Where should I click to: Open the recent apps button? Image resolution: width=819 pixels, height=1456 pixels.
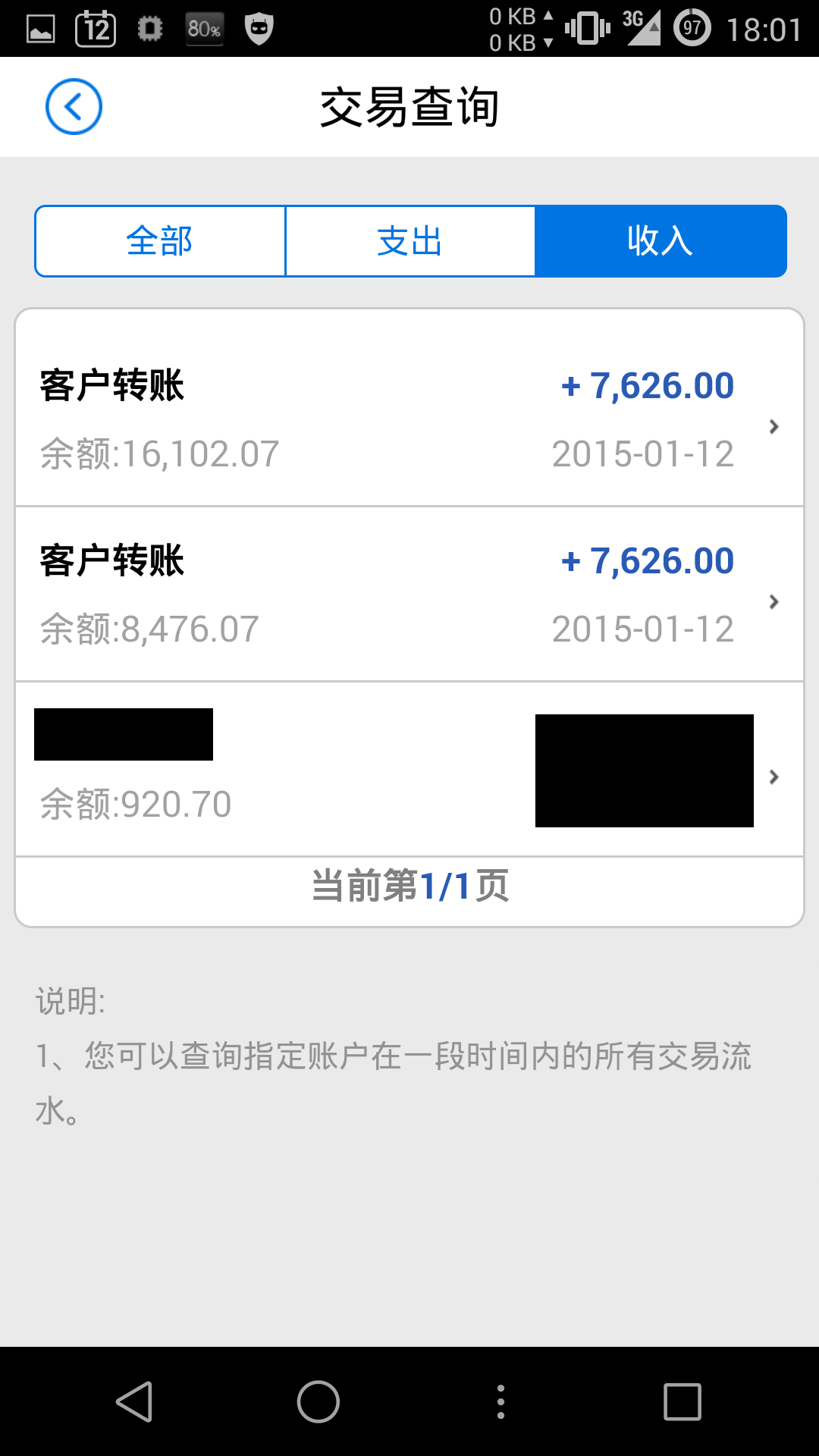click(682, 1401)
